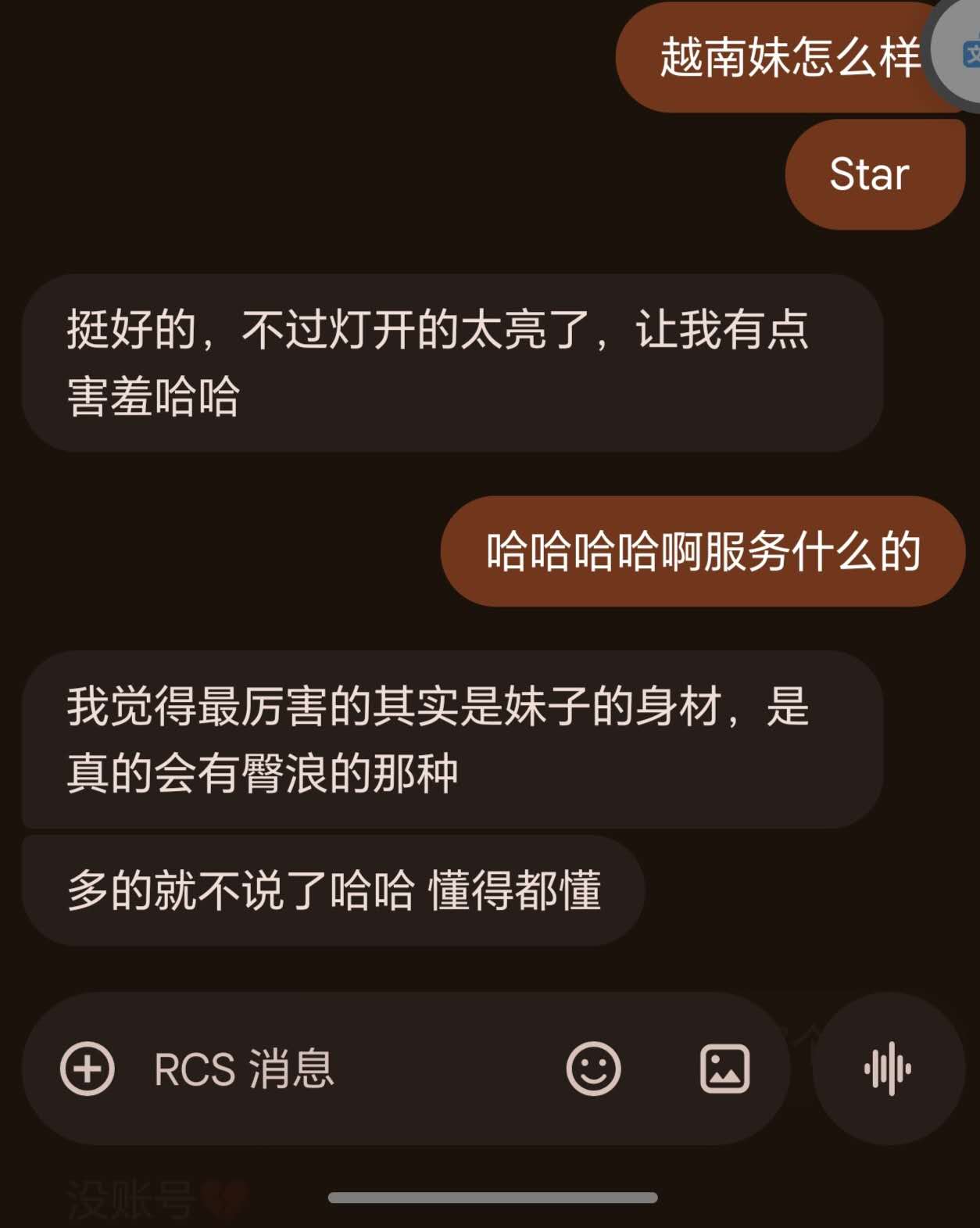980x1228 pixels.
Task: Open the plus attachment menu
Action: point(88,1069)
